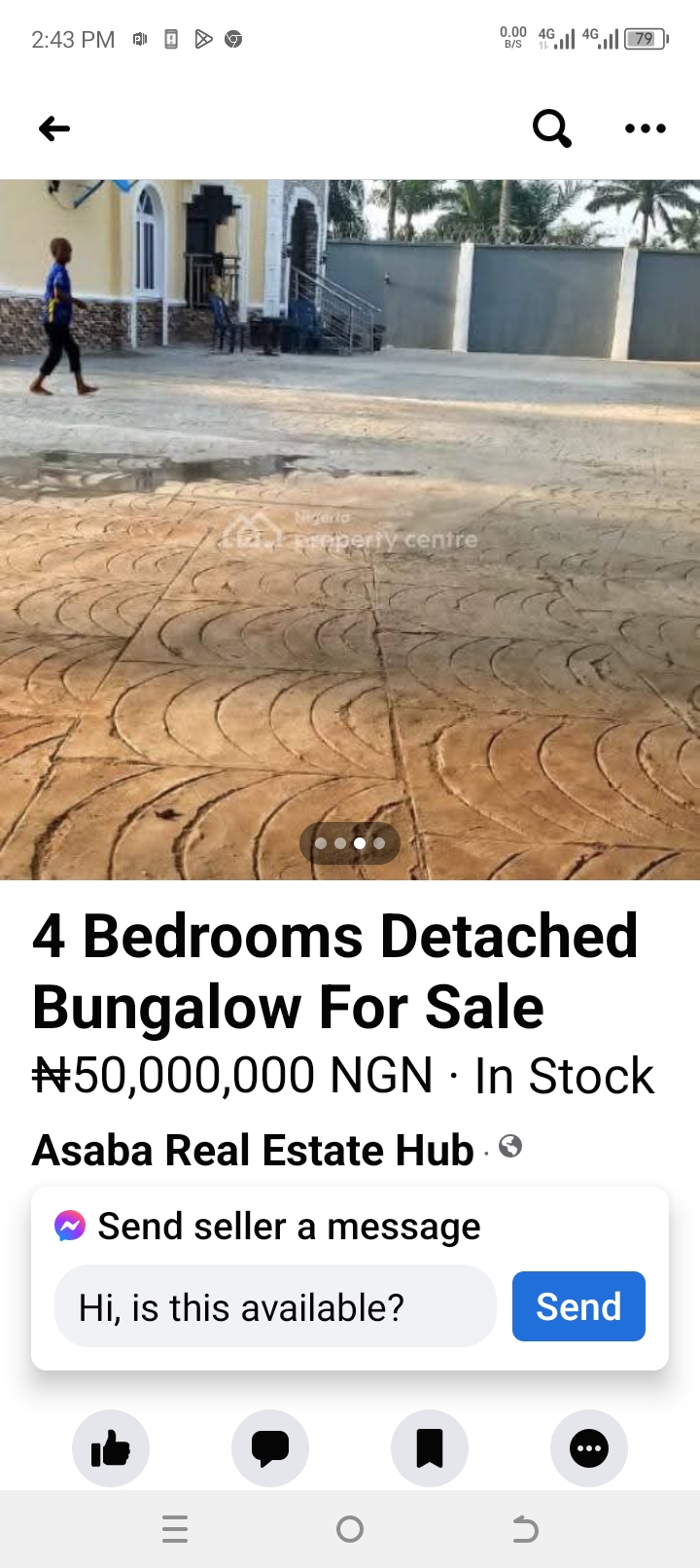Send the message to the seller
700x1568 pixels.
(578, 1306)
